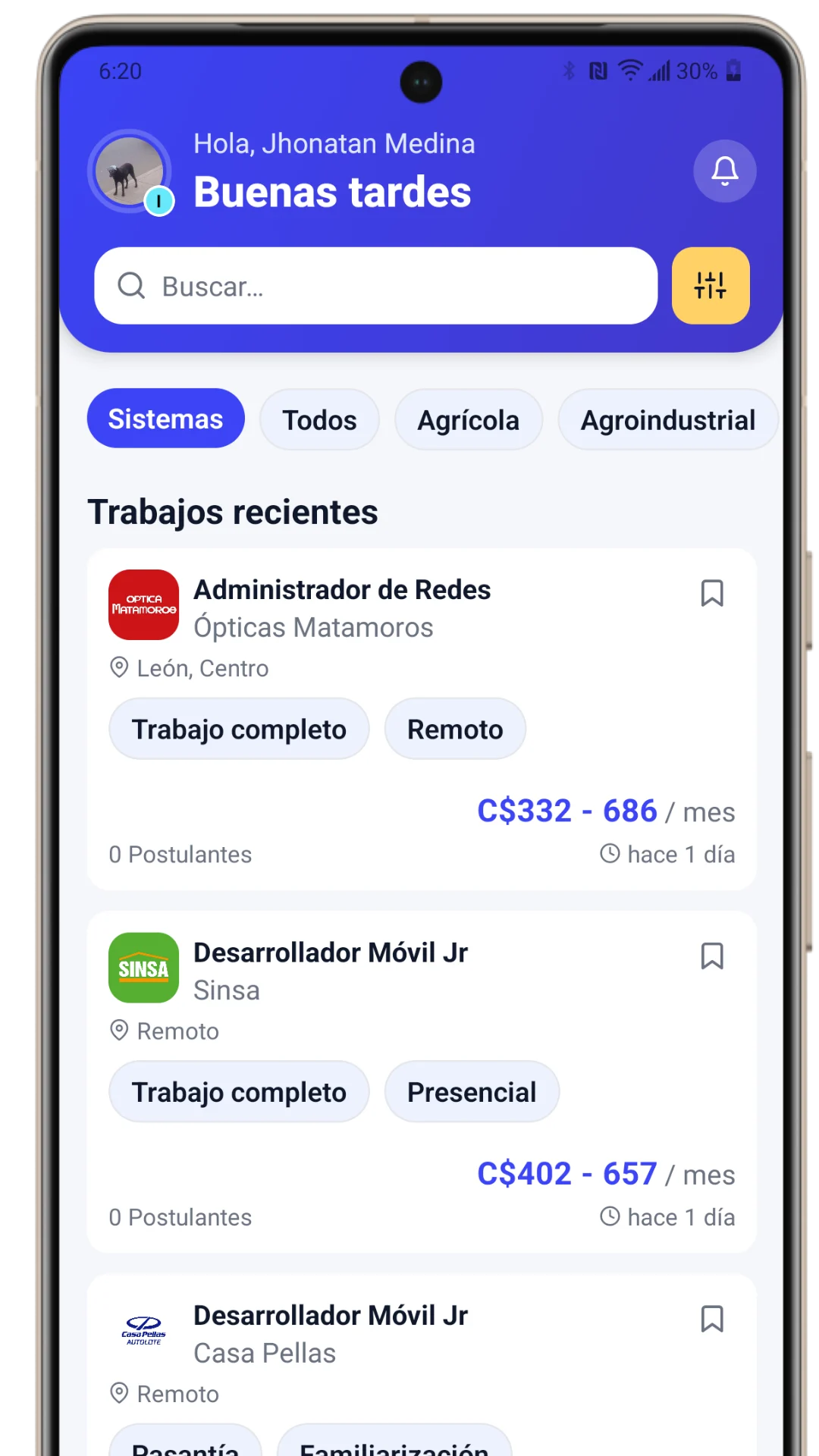Click the clock icon beside hace 1 día
This screenshot has height=1456, width=819.
pyautogui.click(x=610, y=854)
